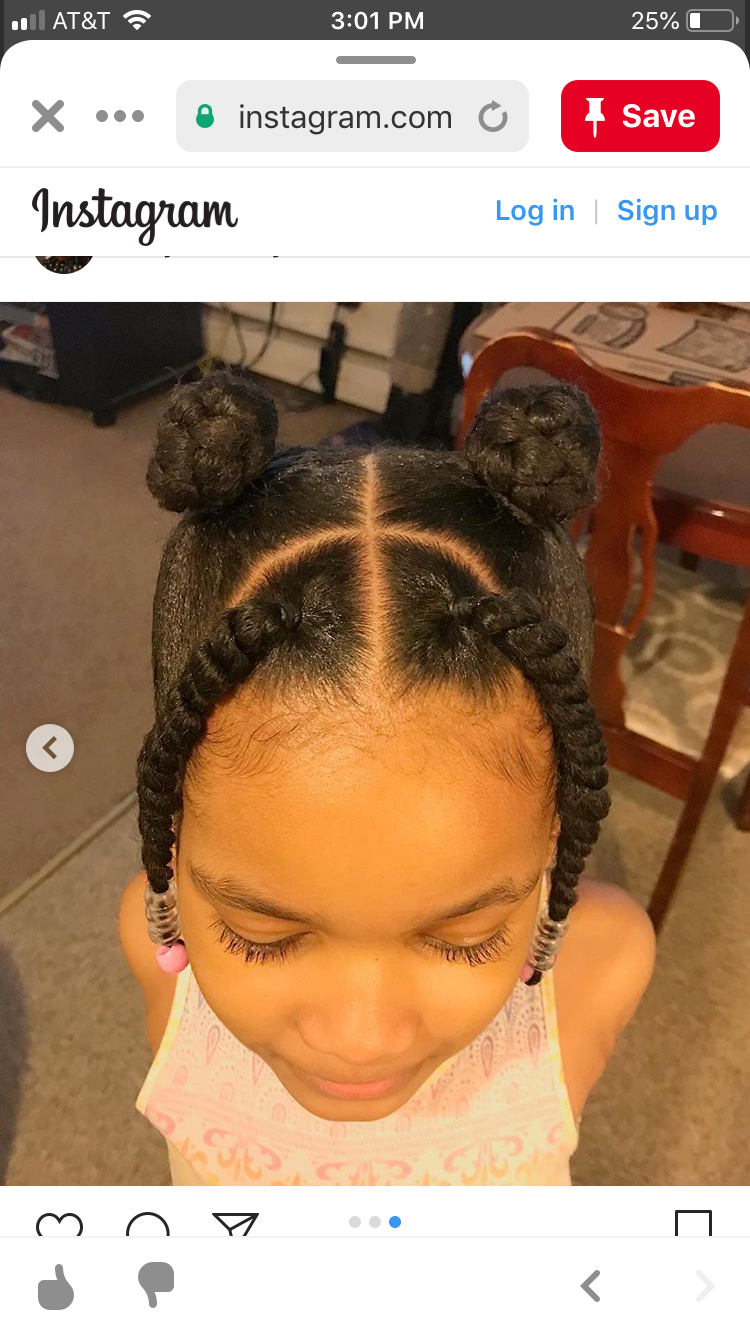Image resolution: width=750 pixels, height=1334 pixels.
Task: Log in to Instagram
Action: pos(535,211)
